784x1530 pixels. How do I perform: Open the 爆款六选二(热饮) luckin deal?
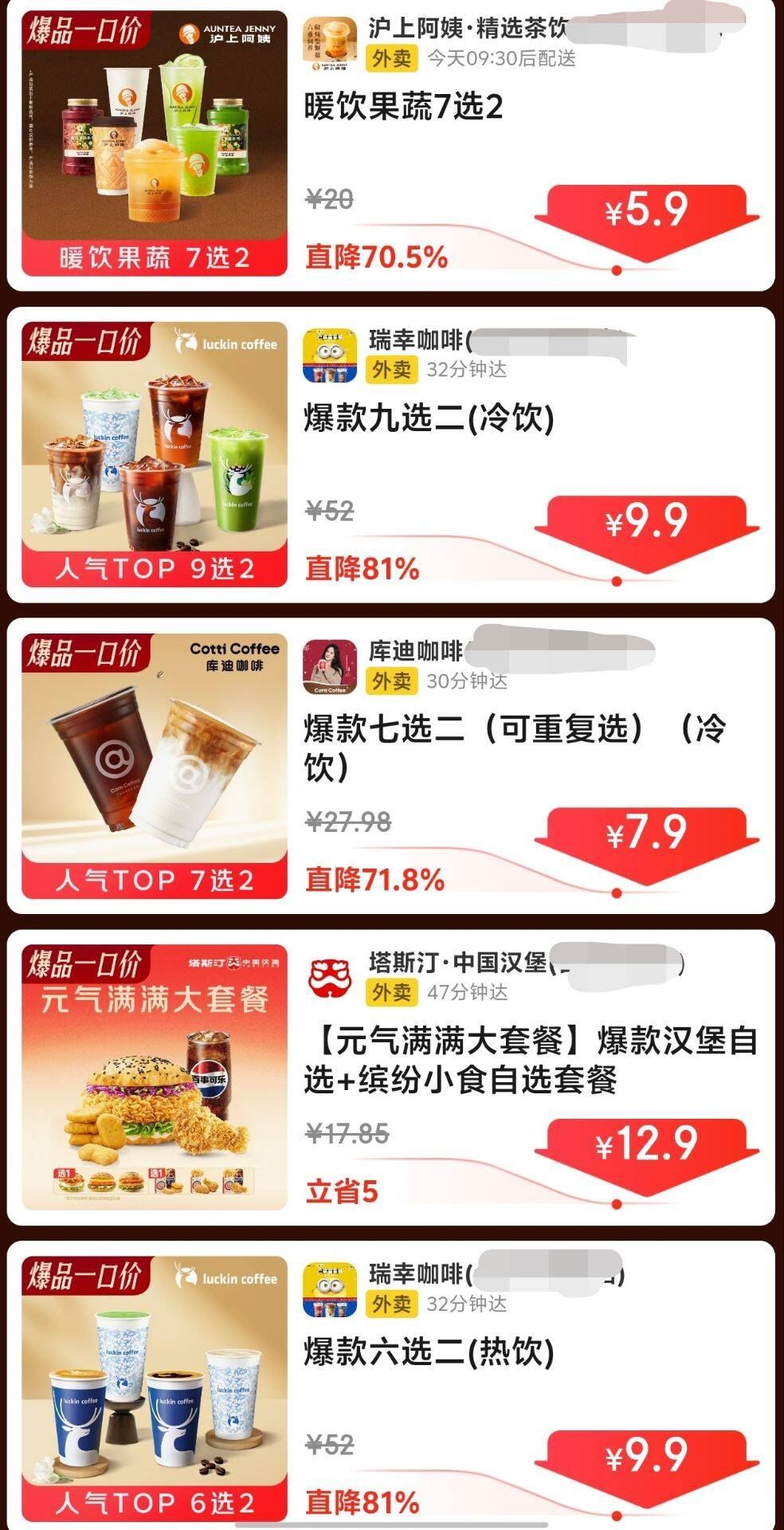(x=429, y=1351)
